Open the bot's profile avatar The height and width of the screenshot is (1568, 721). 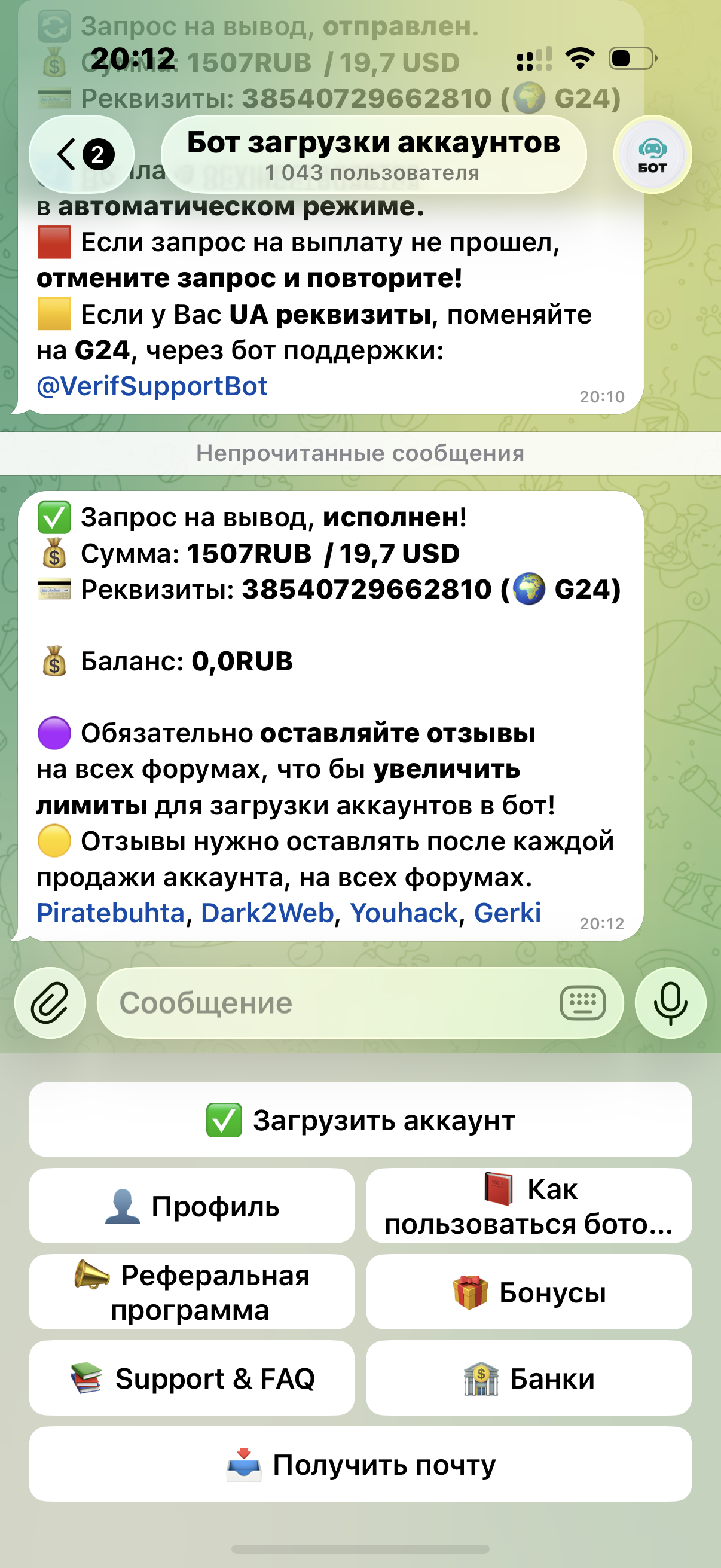tap(652, 155)
